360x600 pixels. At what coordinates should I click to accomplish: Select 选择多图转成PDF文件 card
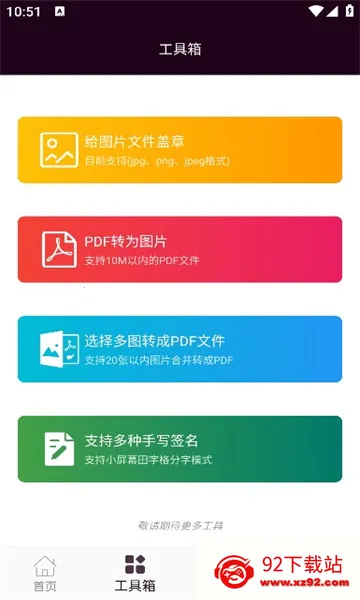click(x=180, y=349)
